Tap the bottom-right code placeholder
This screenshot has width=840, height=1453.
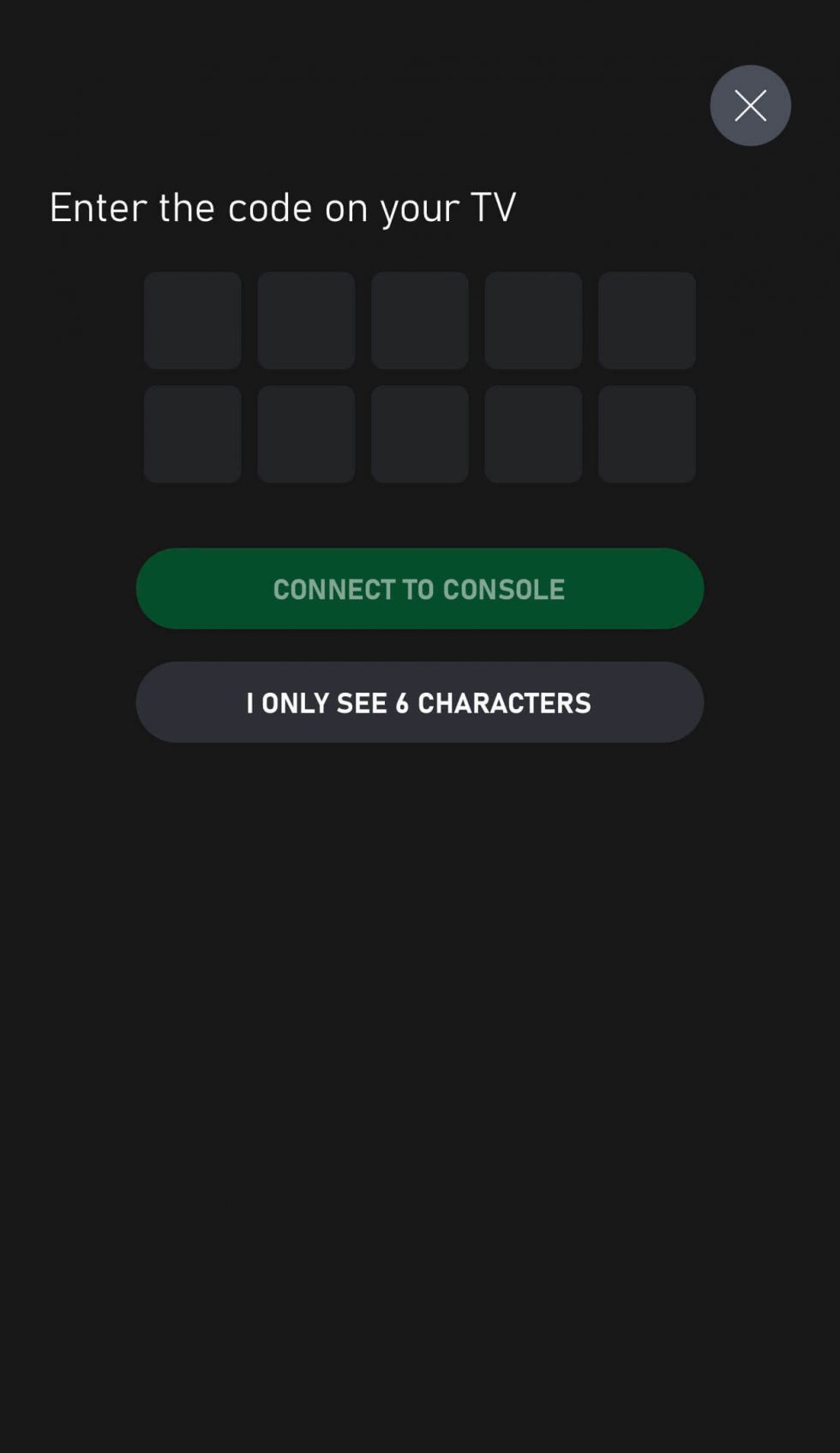pyautogui.click(x=647, y=434)
